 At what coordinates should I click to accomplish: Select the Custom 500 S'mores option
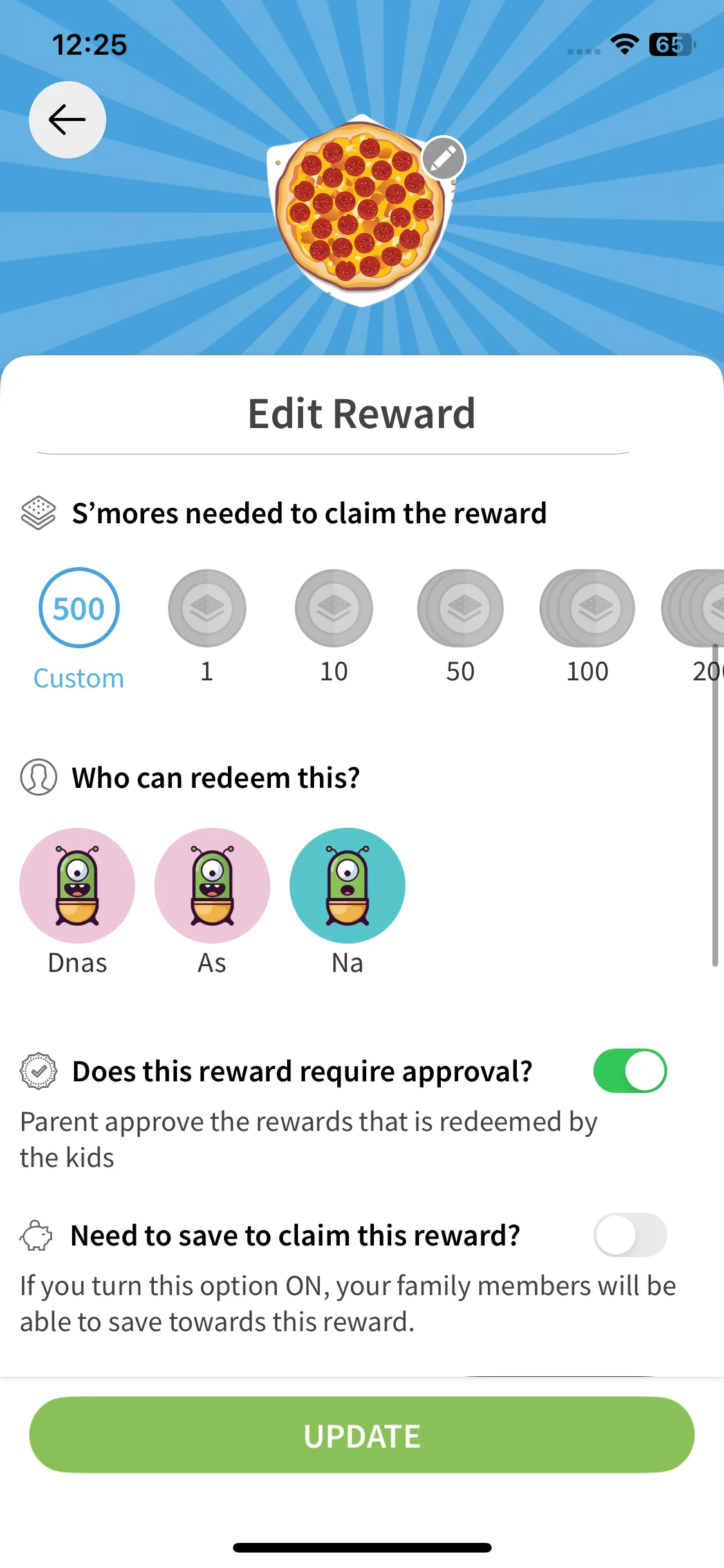pos(79,608)
